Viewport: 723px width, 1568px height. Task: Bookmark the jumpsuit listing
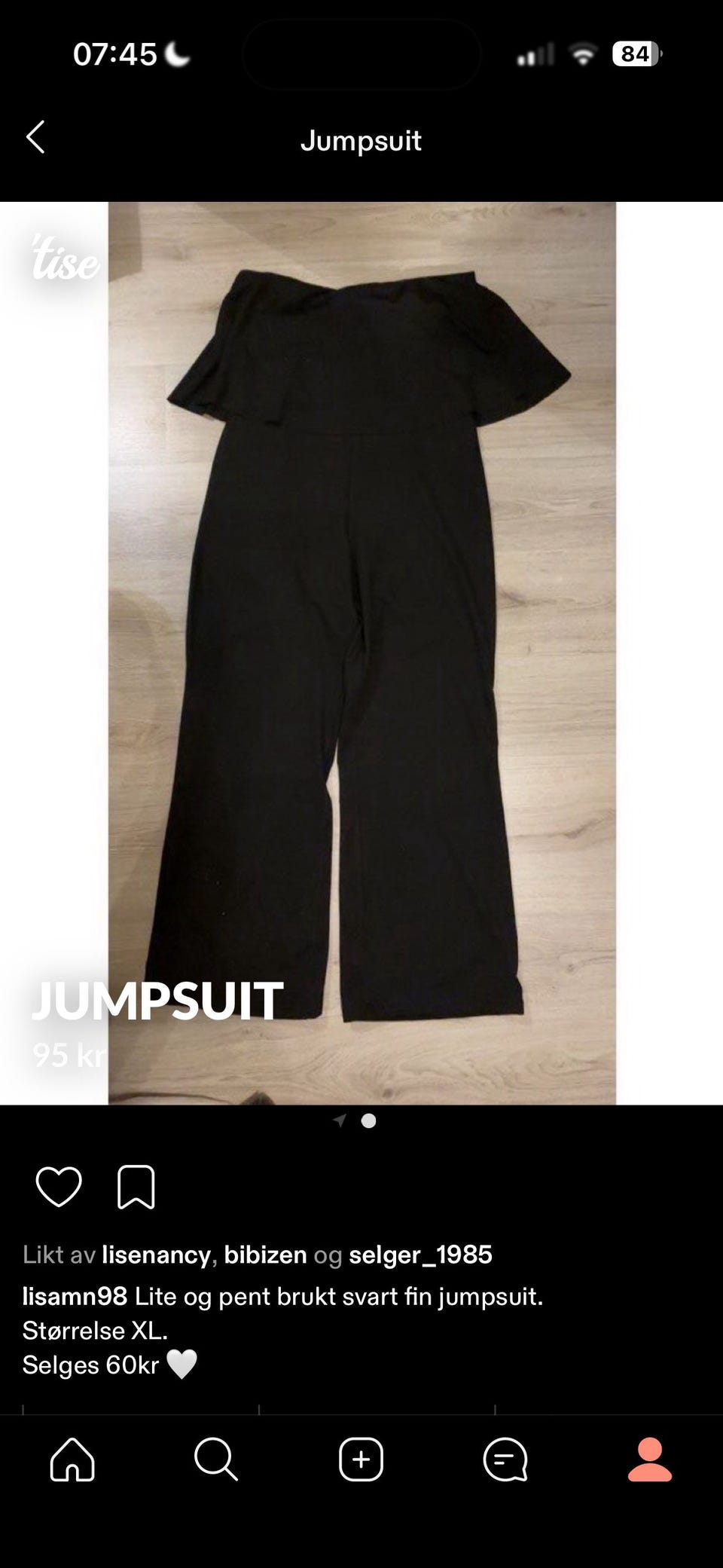coord(136,1187)
